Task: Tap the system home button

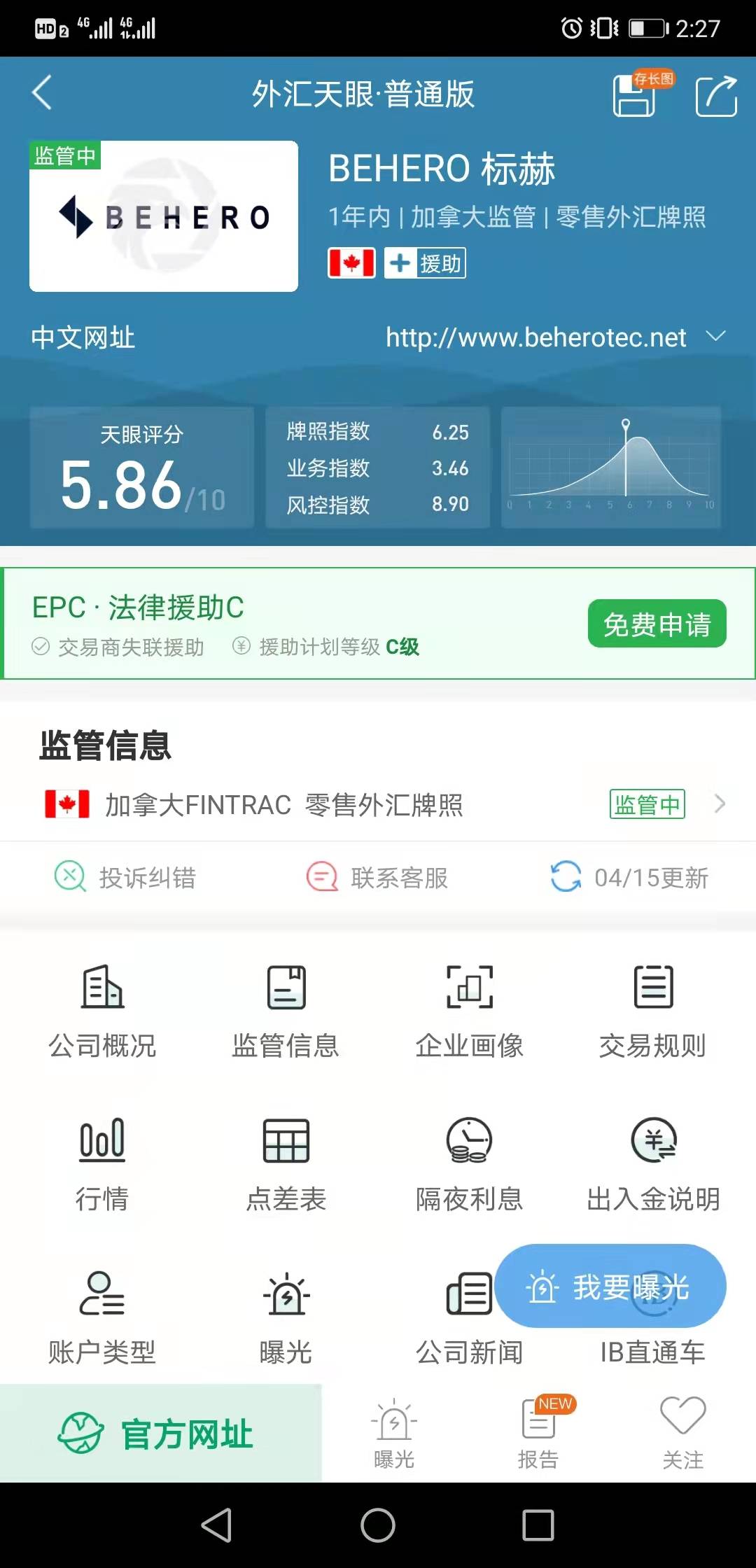Action: [378, 1525]
